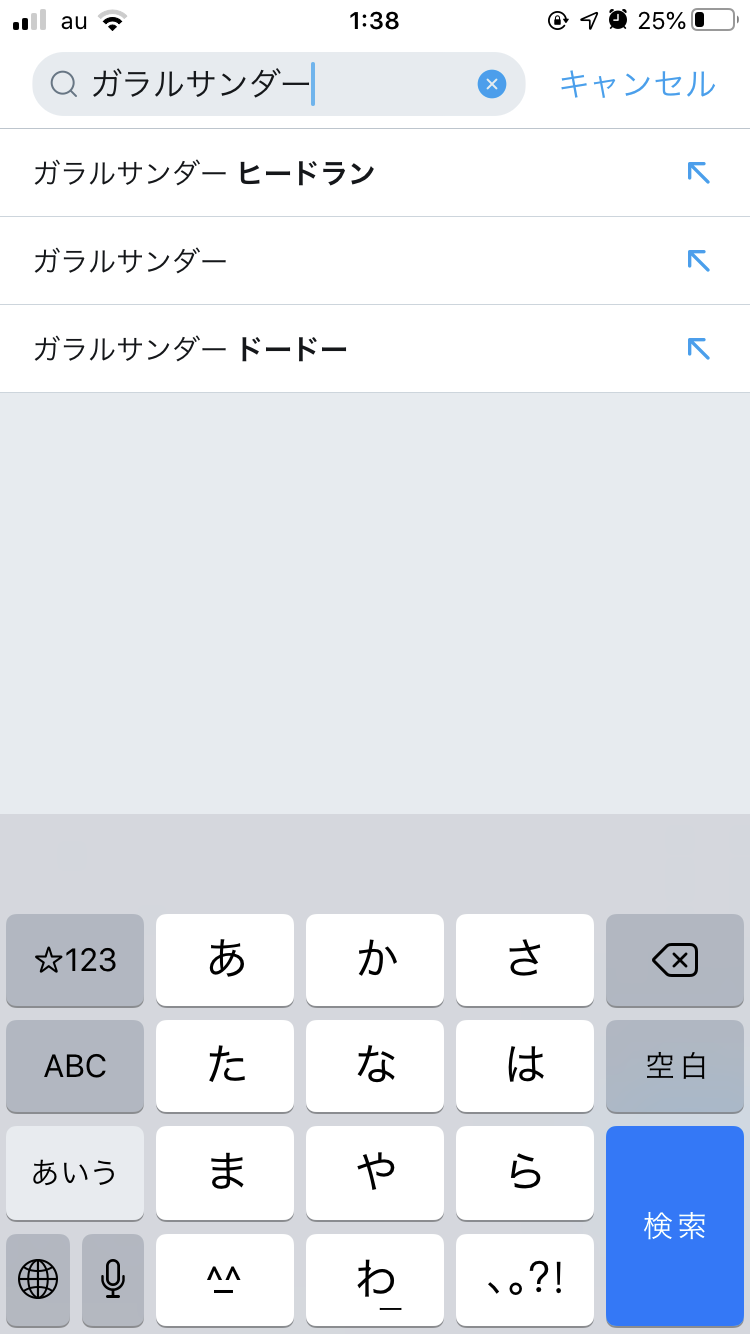Start voice dictation with the microphone key
This screenshot has width=750, height=1334.
pos(113,1278)
